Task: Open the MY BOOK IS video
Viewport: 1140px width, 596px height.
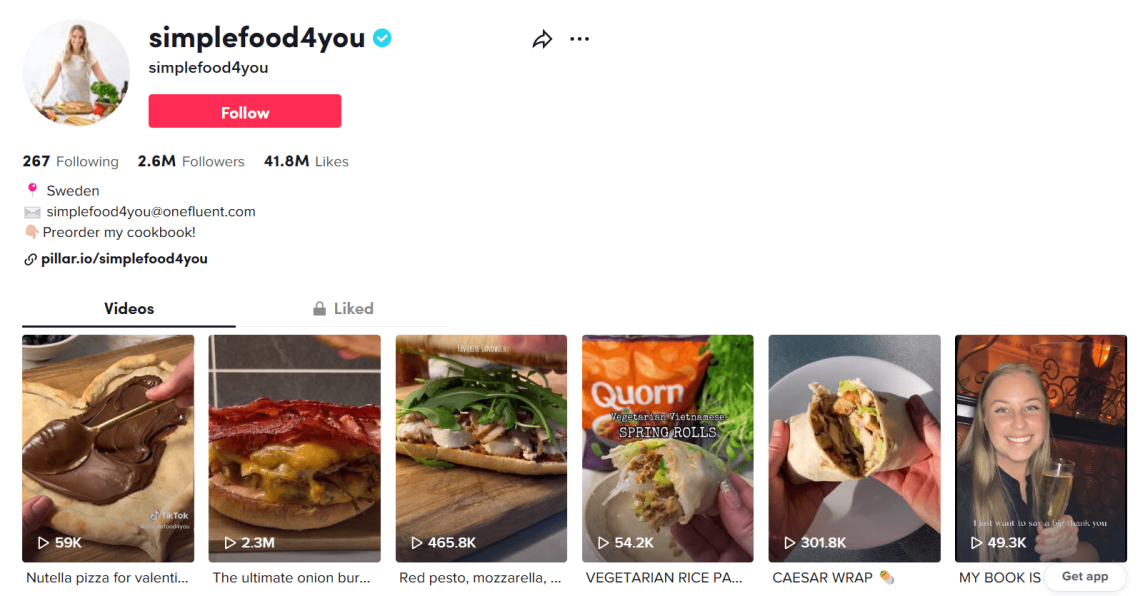Action: pyautogui.click(x=1040, y=448)
